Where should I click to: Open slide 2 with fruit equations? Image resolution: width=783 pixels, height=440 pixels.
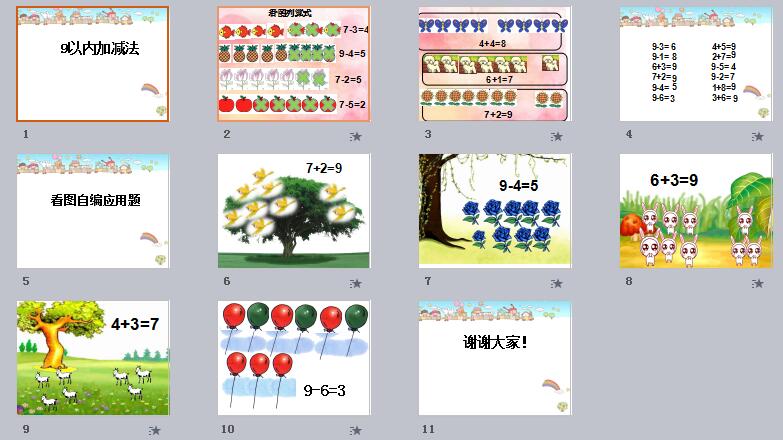coord(293,63)
